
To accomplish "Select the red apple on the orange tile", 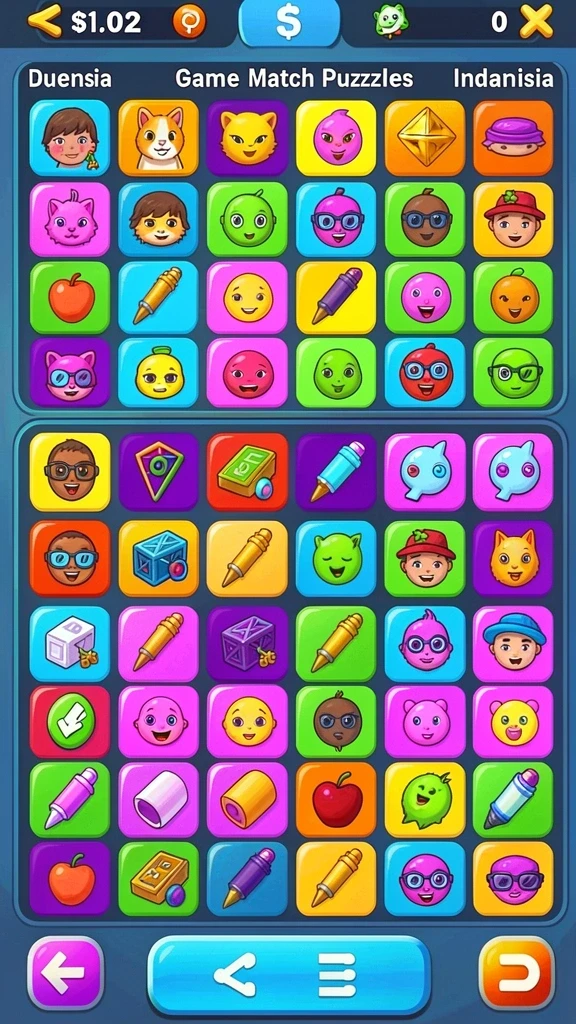I will tap(336, 799).
